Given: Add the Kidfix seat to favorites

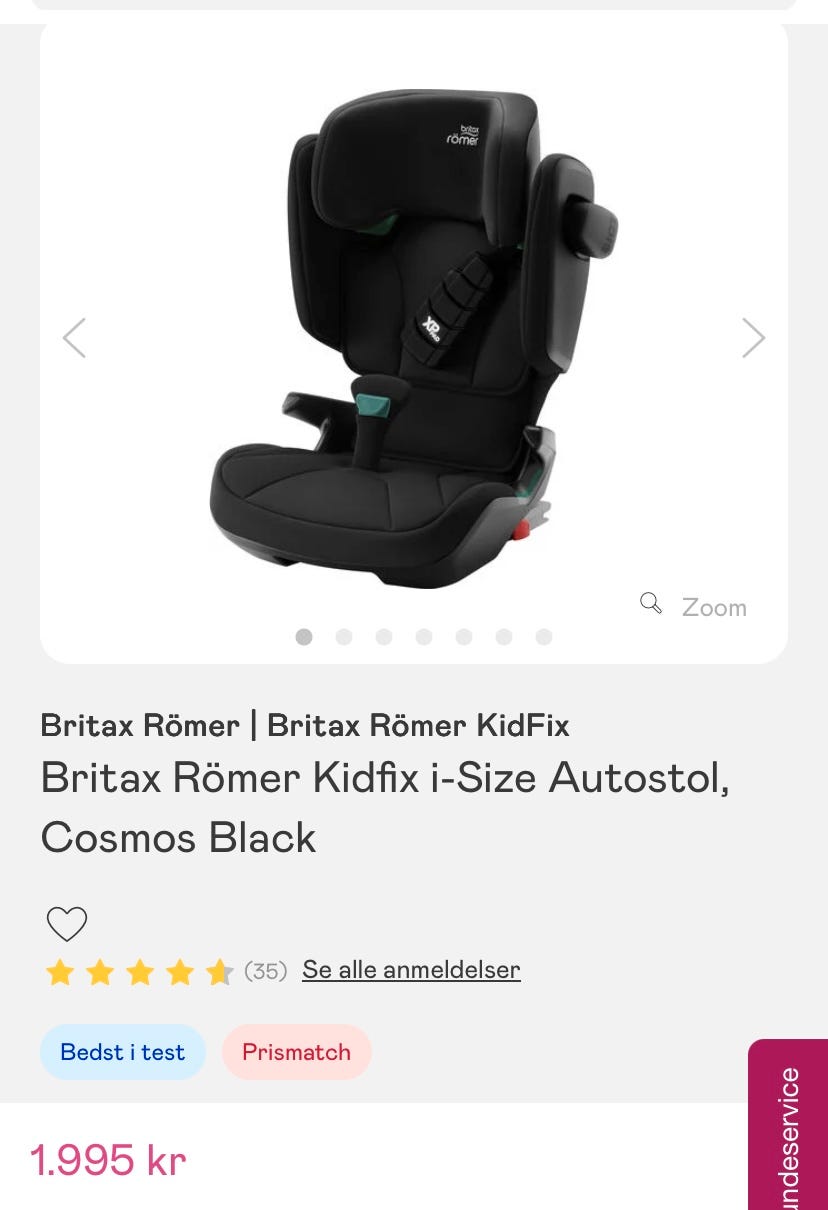Looking at the screenshot, I should pos(67,924).
